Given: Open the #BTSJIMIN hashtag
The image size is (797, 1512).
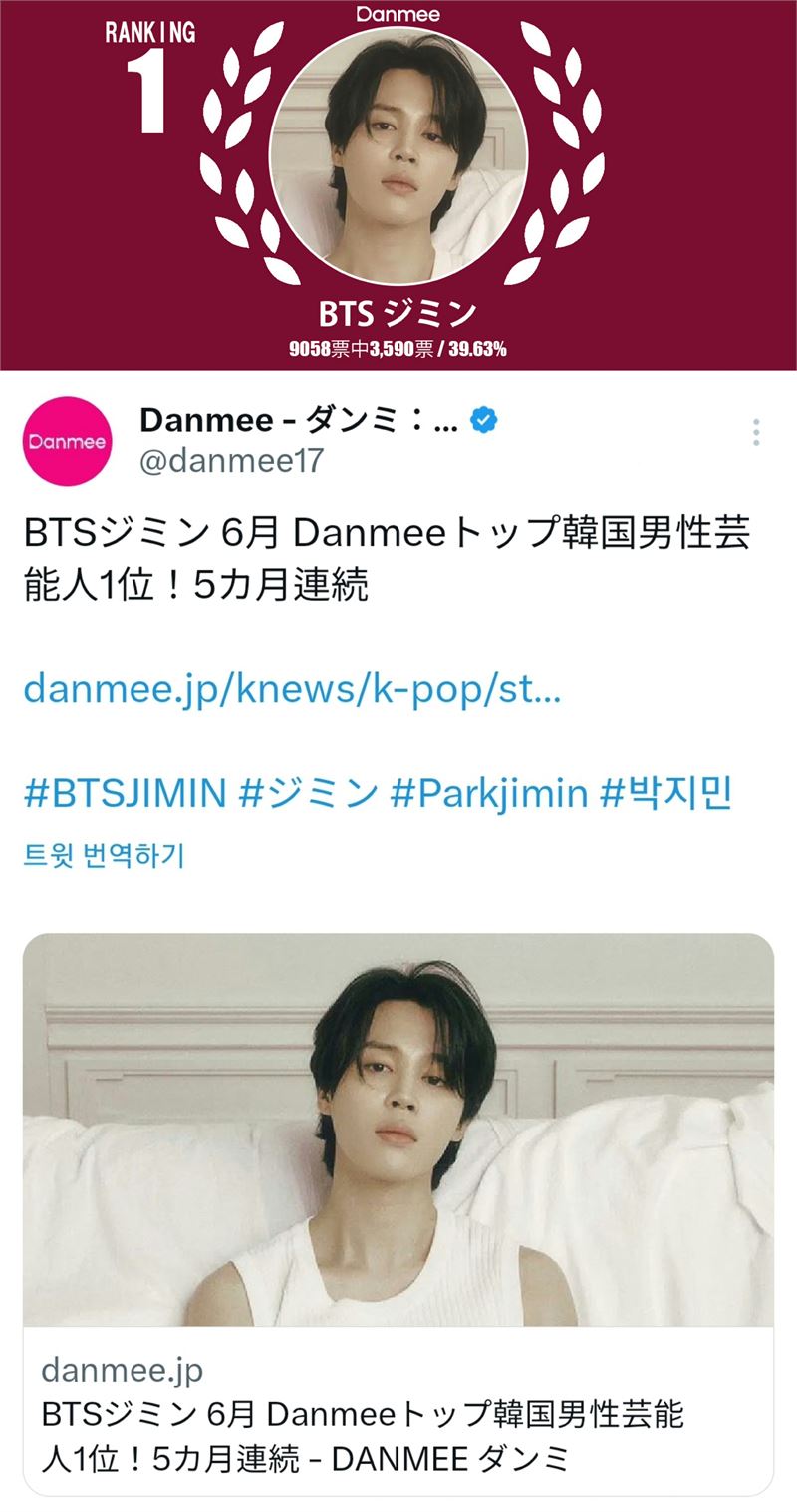Looking at the screenshot, I should tap(125, 794).
